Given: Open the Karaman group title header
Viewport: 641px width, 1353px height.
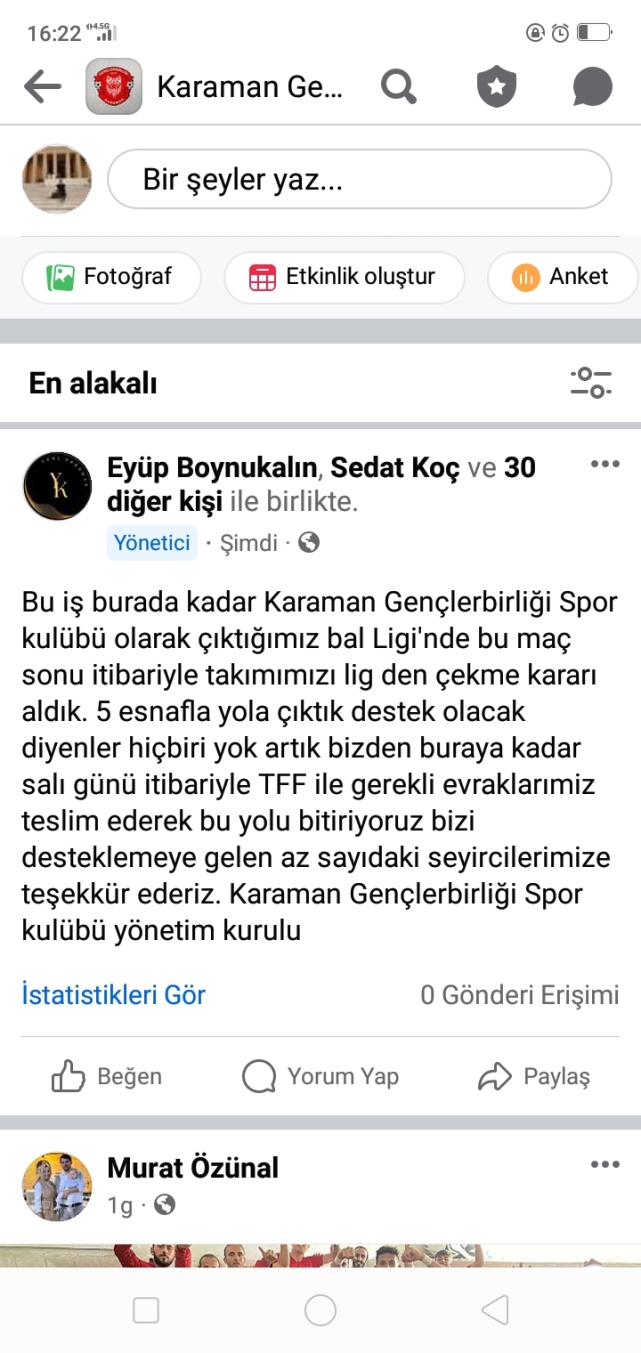Looking at the screenshot, I should [249, 87].
